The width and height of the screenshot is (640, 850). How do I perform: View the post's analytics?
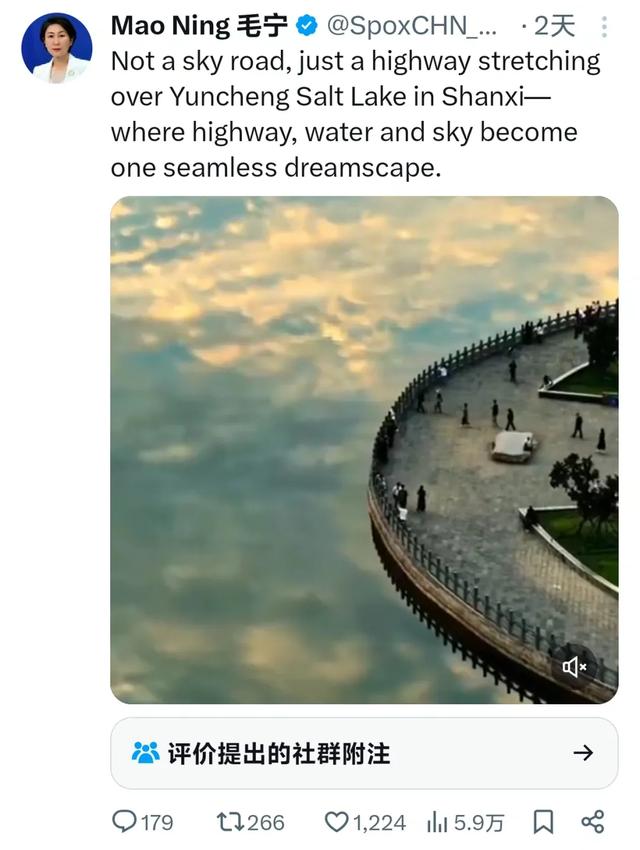point(465,822)
